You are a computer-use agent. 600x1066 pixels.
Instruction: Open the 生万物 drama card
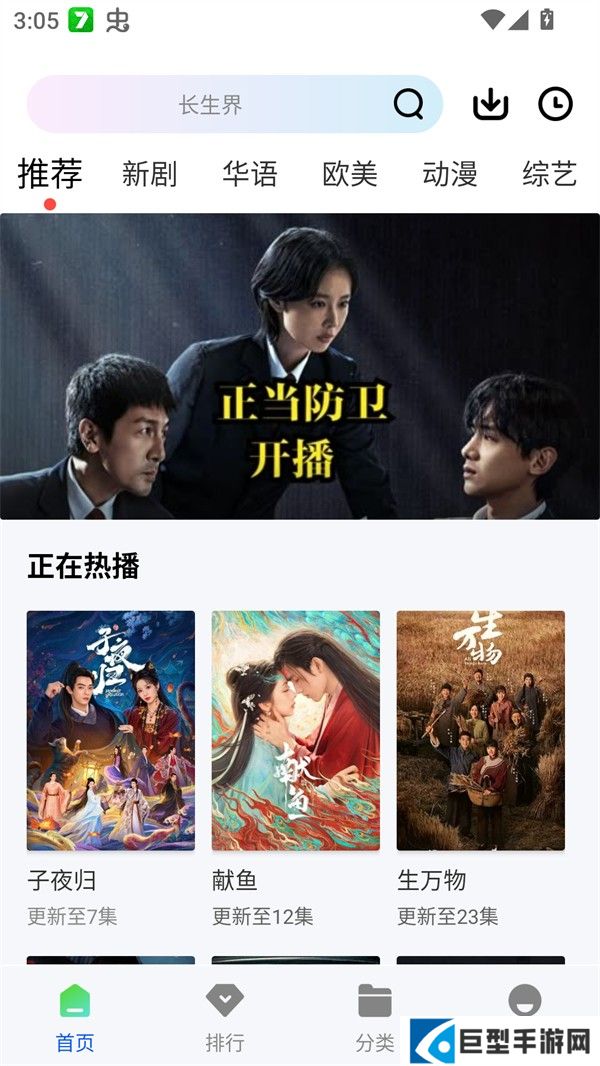[x=481, y=731]
